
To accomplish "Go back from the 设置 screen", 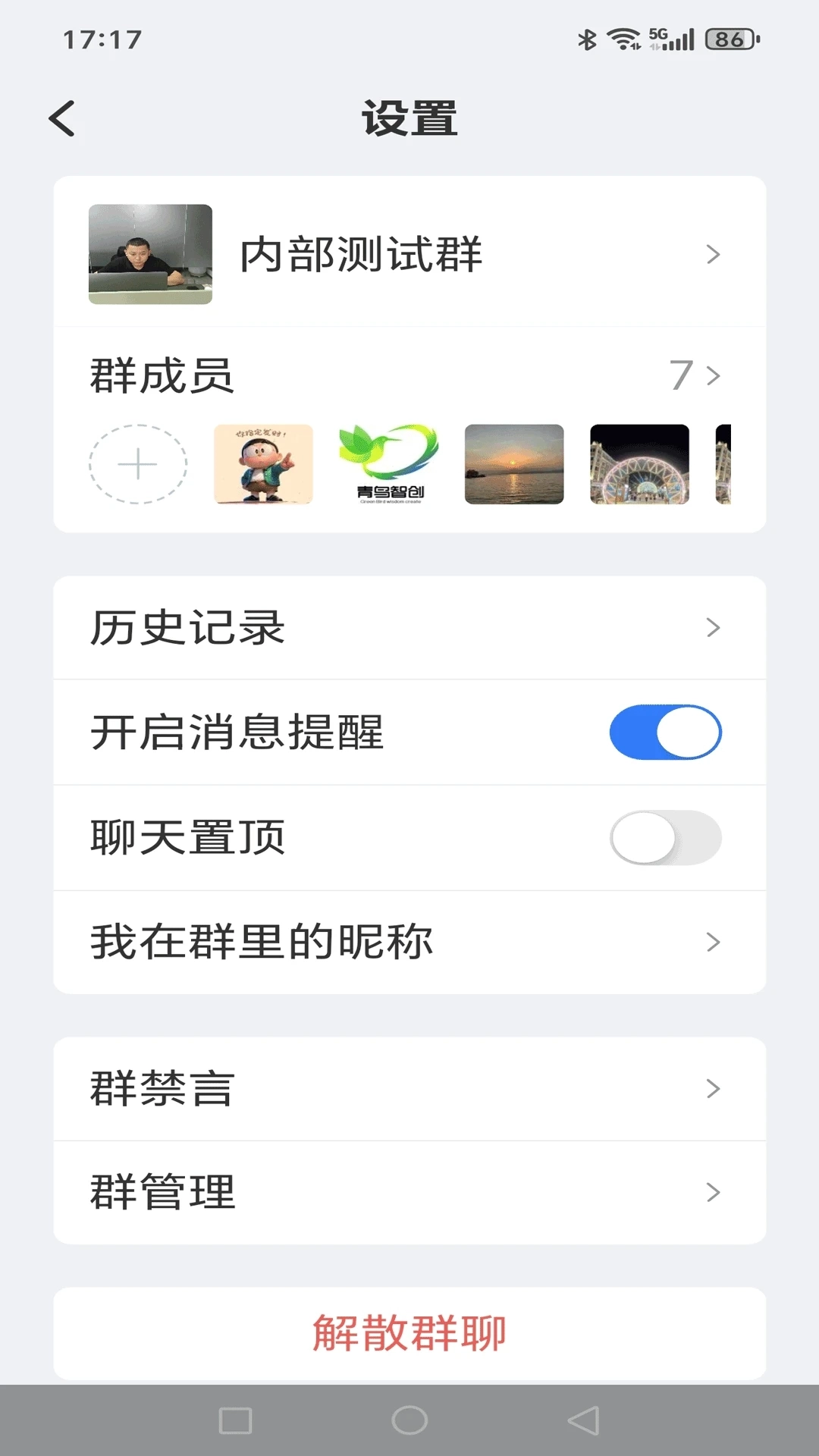I will (62, 119).
